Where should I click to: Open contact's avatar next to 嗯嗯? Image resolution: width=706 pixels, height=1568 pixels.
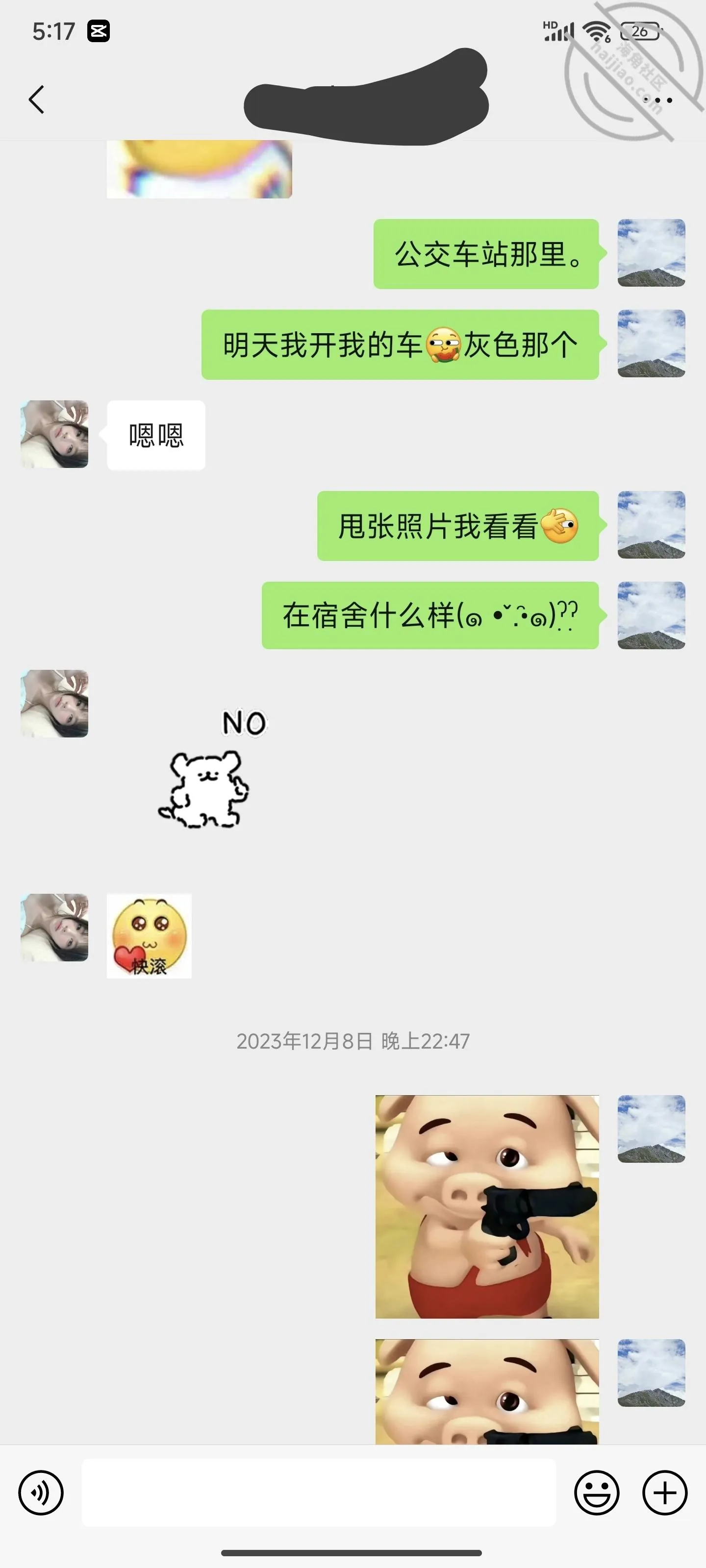pyautogui.click(x=54, y=434)
